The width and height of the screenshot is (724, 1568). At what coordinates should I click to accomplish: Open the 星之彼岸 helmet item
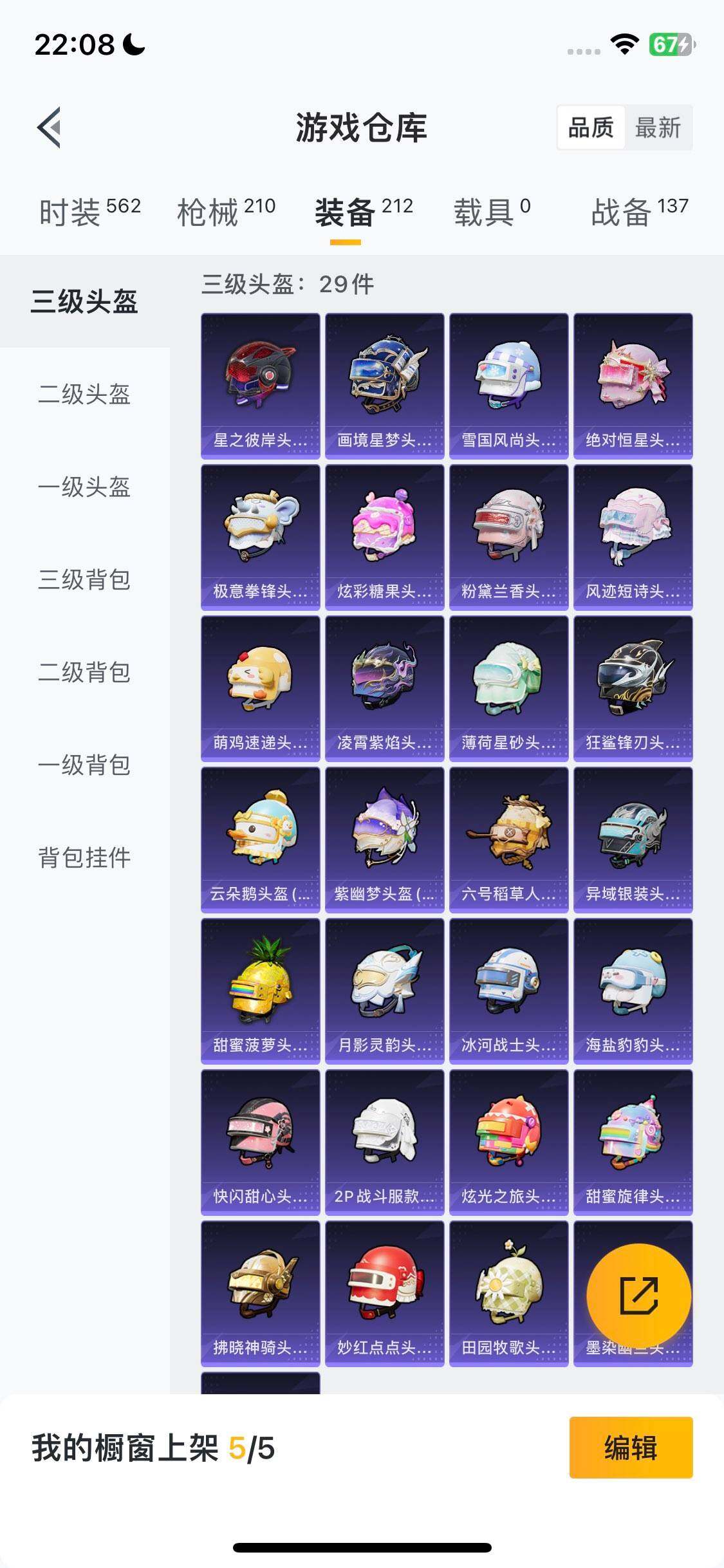tap(259, 384)
